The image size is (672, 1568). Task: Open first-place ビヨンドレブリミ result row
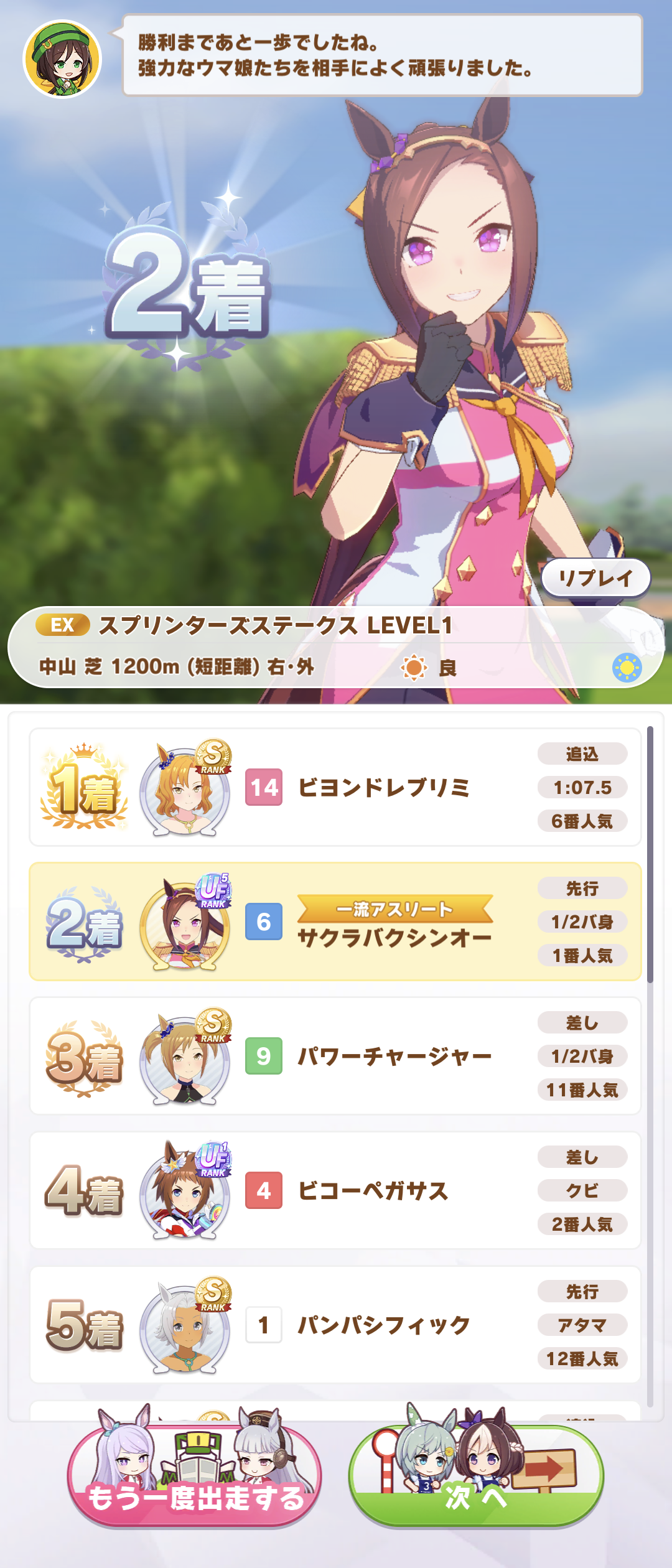pyautogui.click(x=335, y=787)
